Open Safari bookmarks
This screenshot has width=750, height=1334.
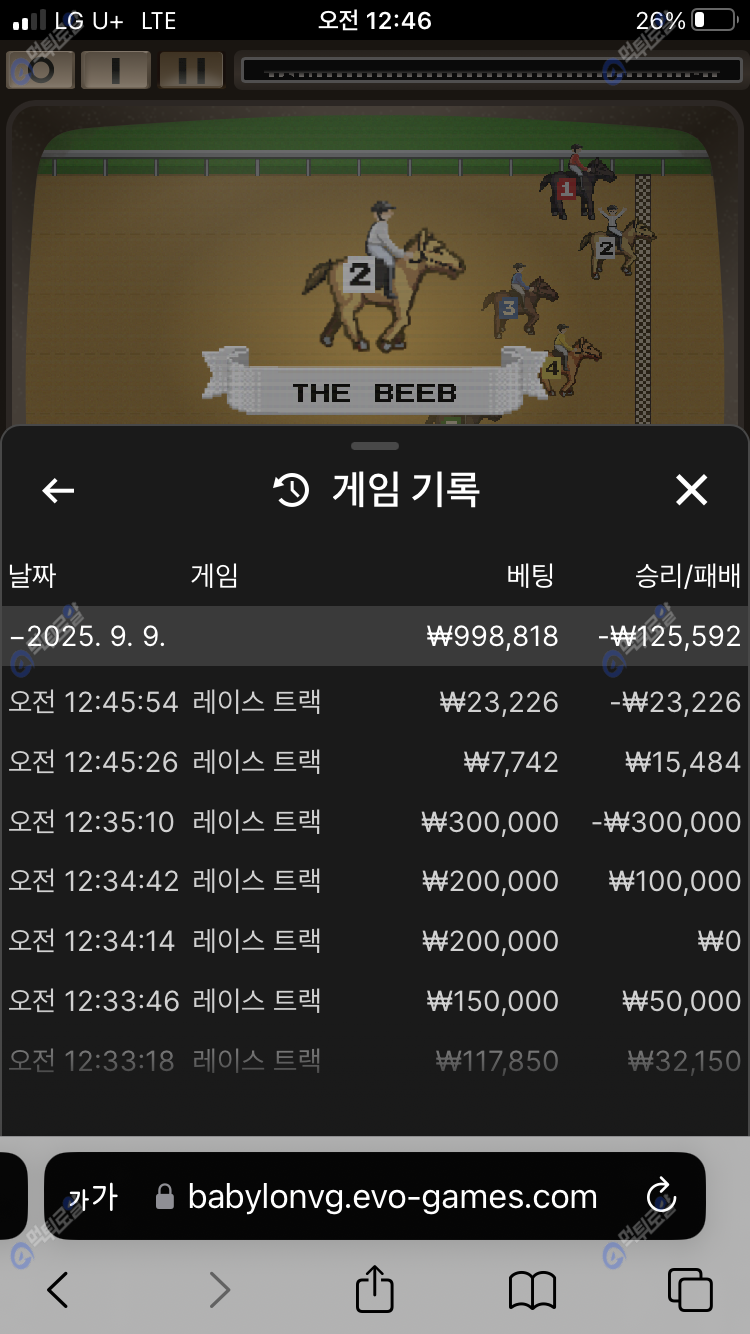532,1290
